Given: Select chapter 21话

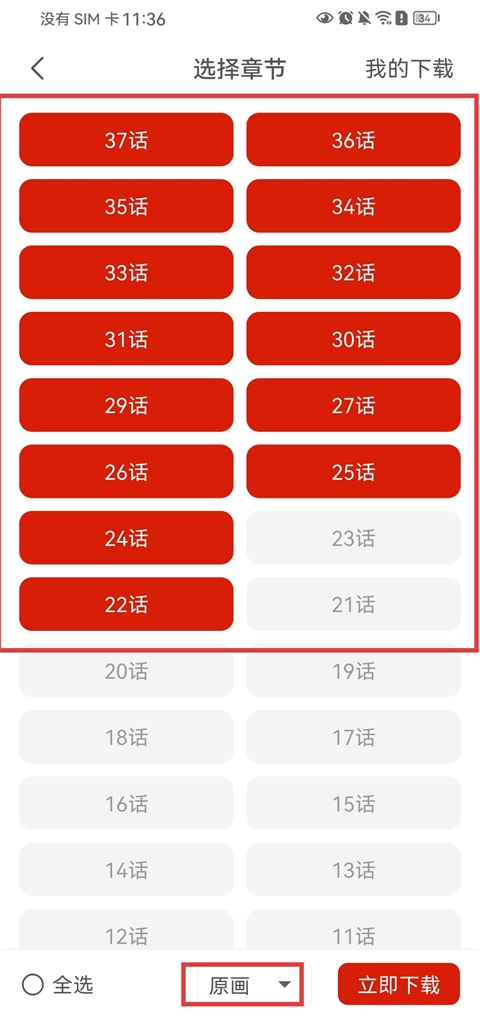Looking at the screenshot, I should click(354, 604).
